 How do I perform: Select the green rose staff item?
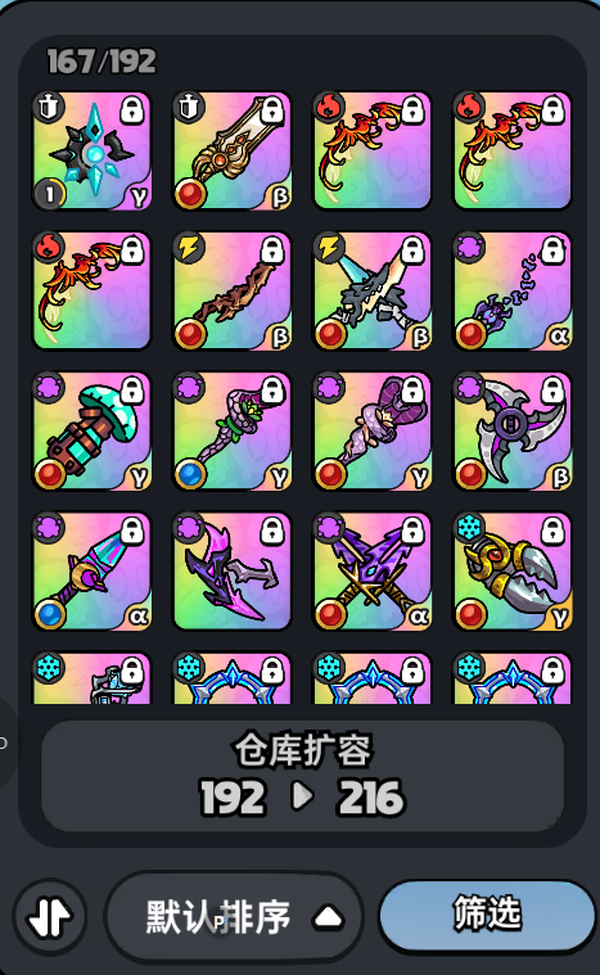point(232,430)
